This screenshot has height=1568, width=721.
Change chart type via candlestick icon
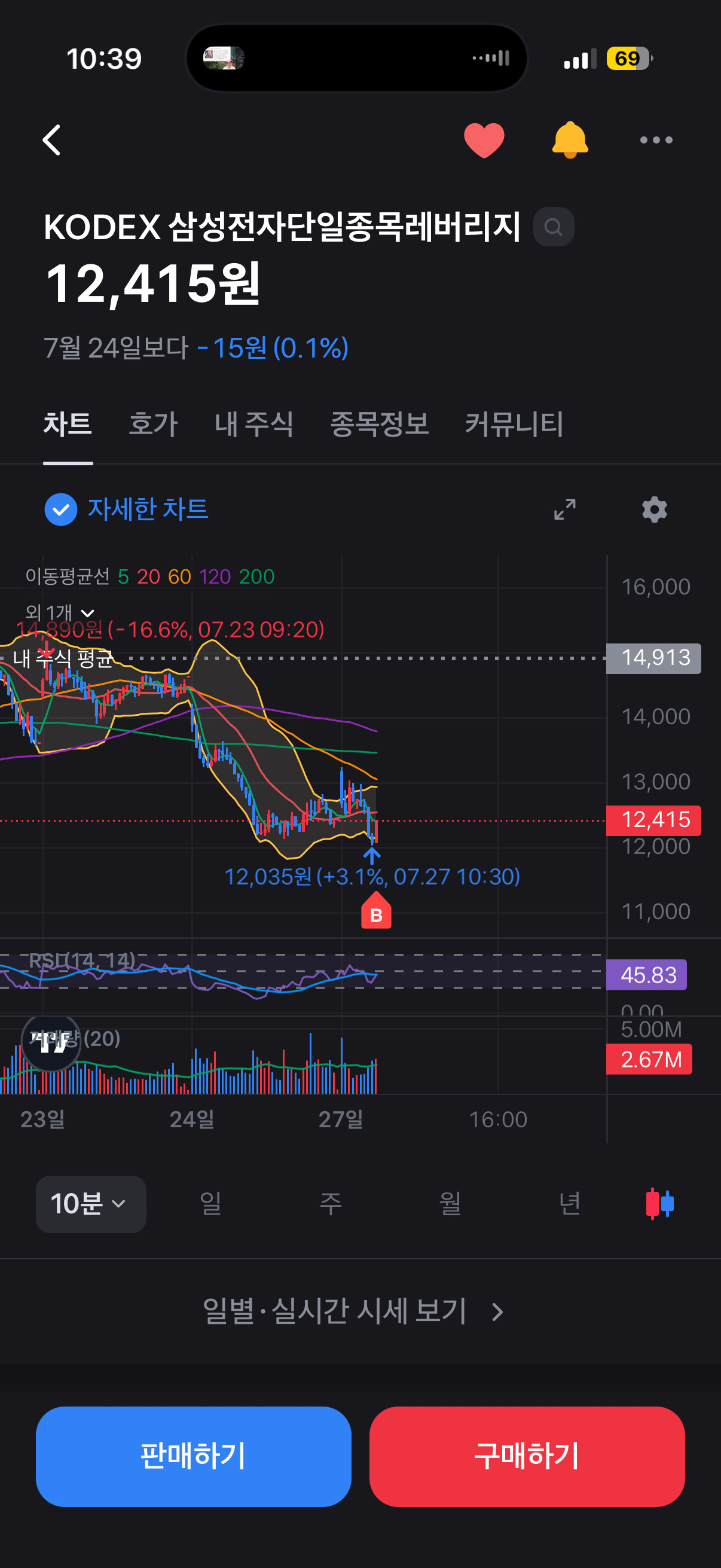659,1203
